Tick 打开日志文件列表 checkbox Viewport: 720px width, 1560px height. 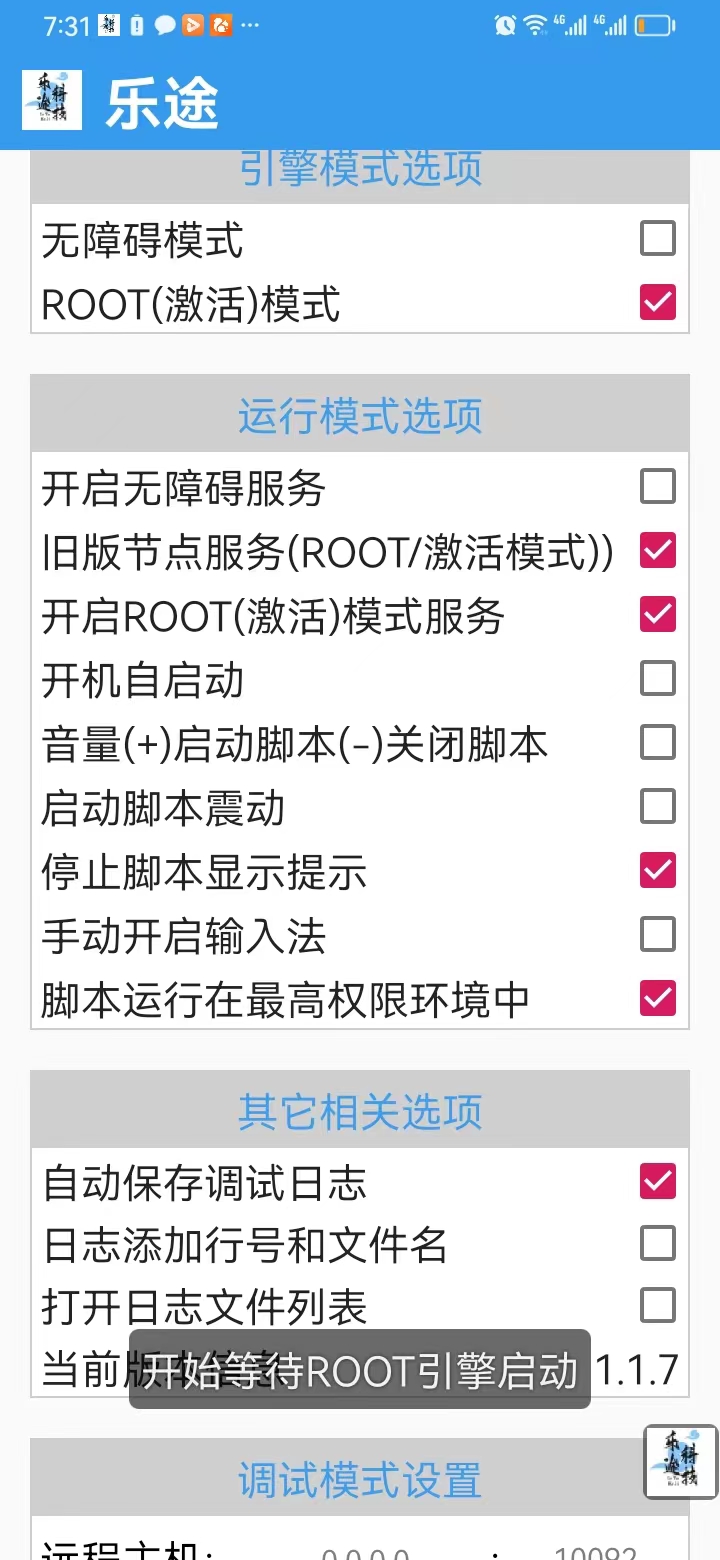pyautogui.click(x=658, y=1306)
